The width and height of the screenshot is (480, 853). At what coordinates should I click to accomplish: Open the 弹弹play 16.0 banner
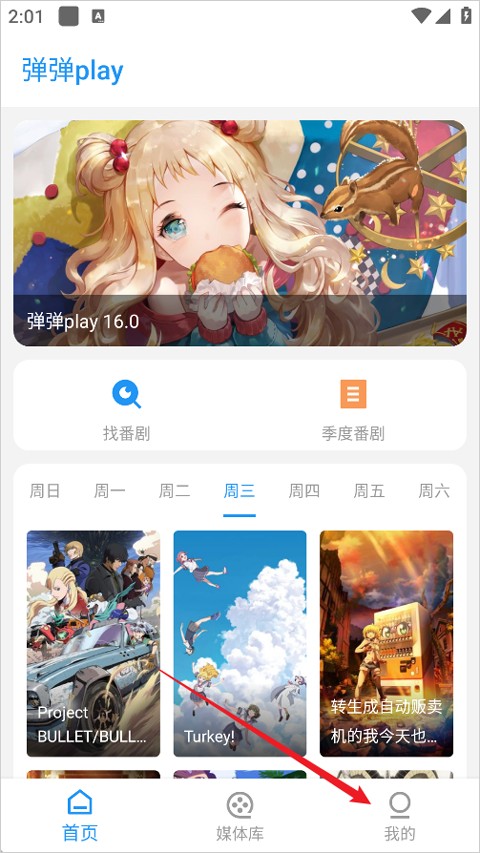pyautogui.click(x=239, y=233)
